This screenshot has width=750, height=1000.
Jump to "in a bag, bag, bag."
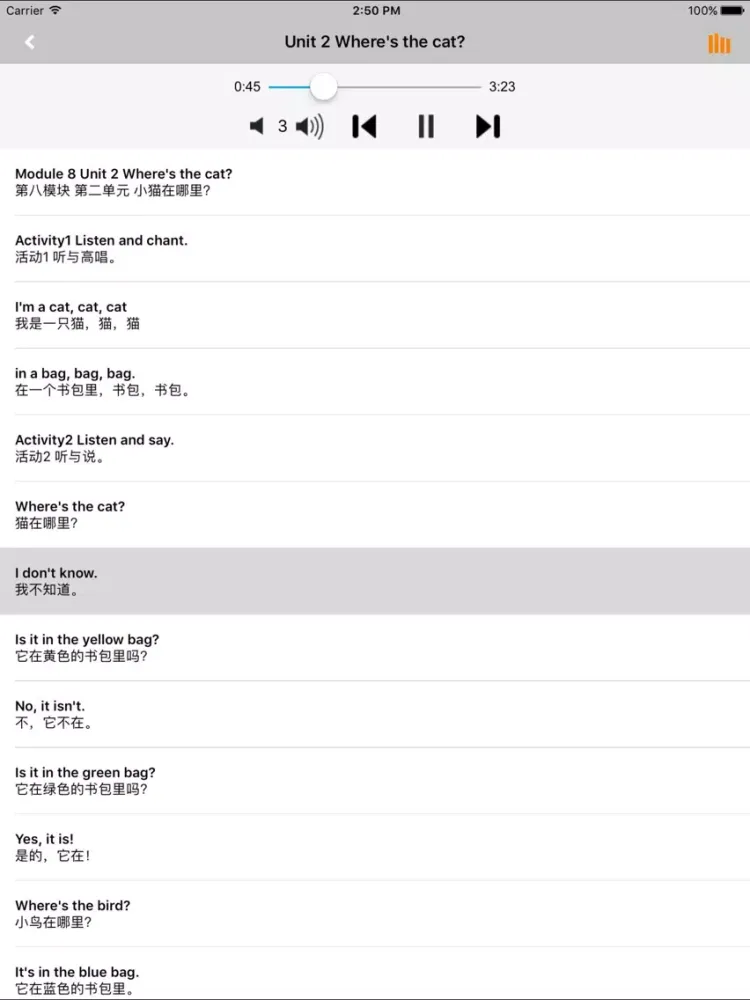coord(375,381)
